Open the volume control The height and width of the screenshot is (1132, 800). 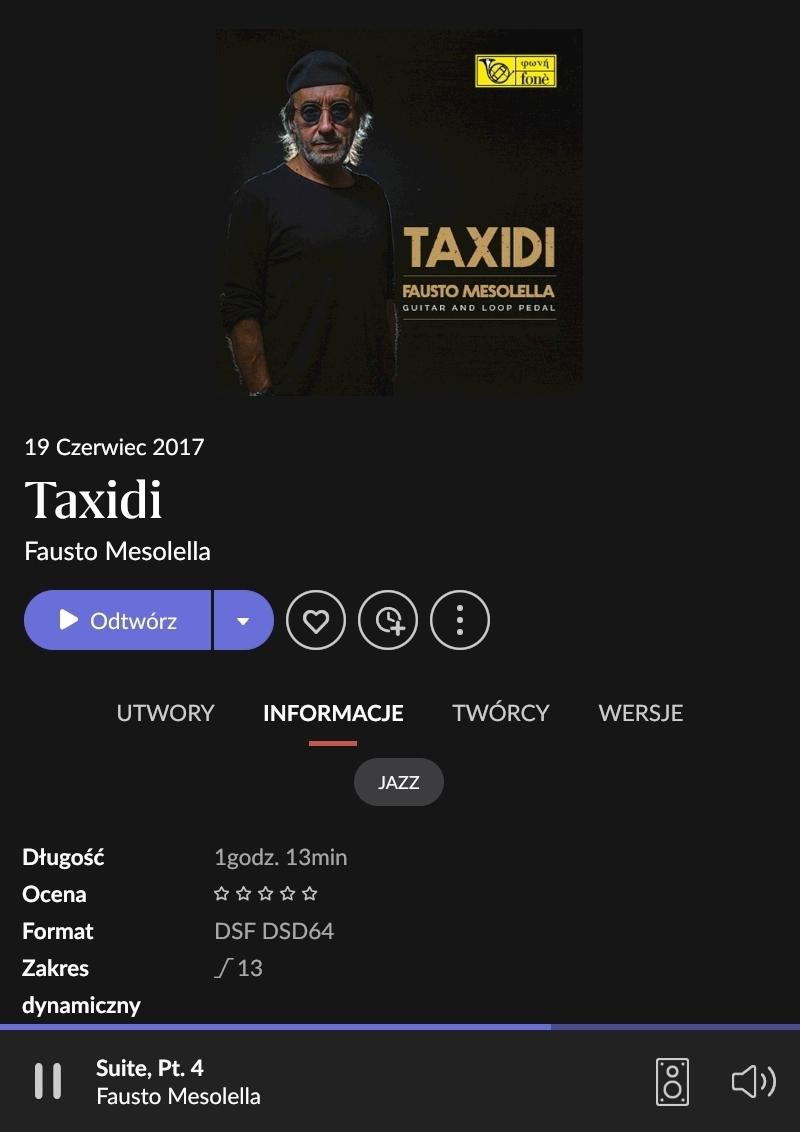click(753, 1081)
